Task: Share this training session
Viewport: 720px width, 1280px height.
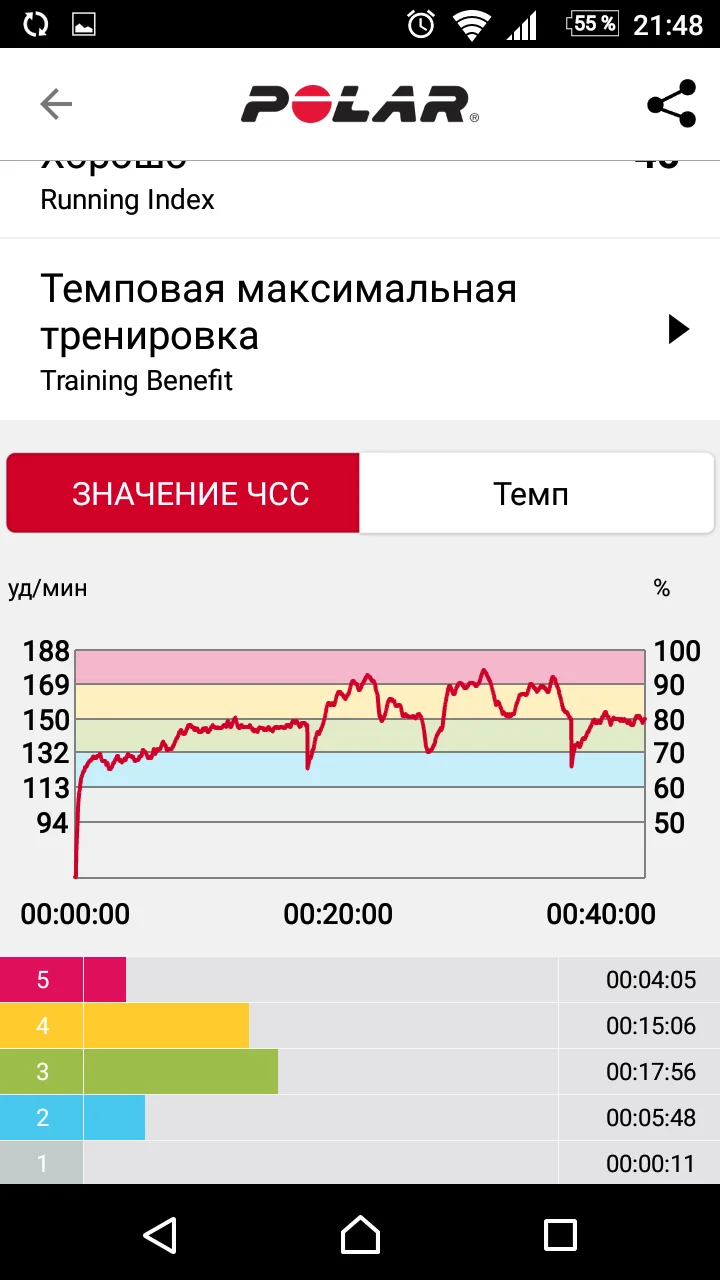Action: [x=671, y=104]
